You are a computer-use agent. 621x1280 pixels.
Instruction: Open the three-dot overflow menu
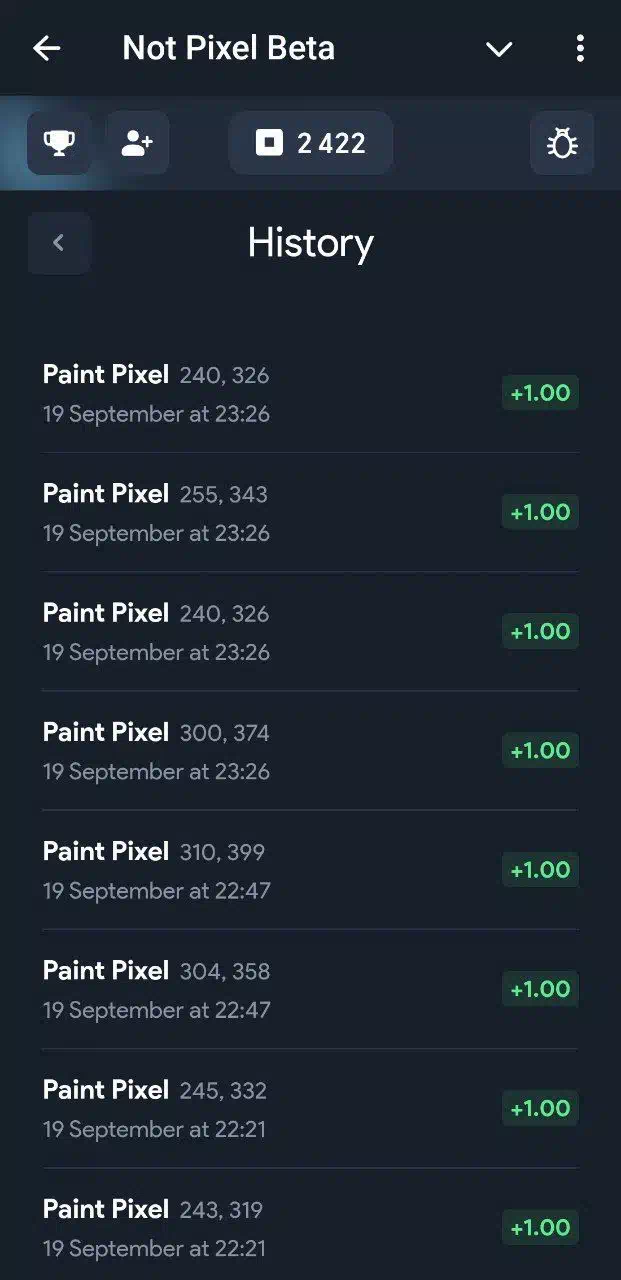(x=580, y=48)
